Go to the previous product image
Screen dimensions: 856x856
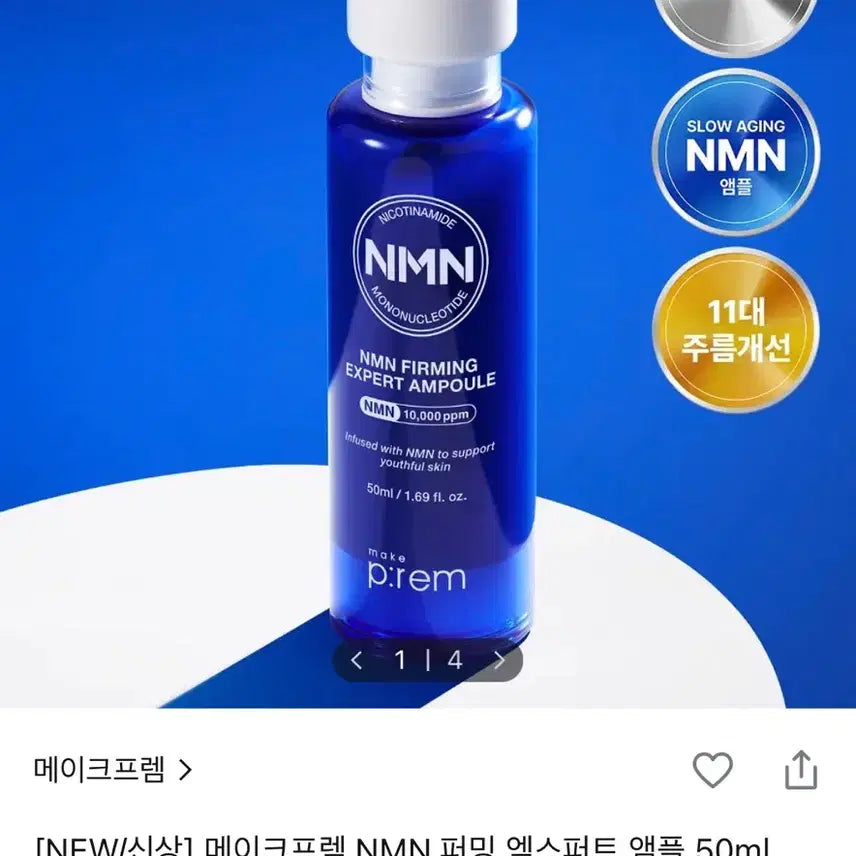(x=356, y=660)
